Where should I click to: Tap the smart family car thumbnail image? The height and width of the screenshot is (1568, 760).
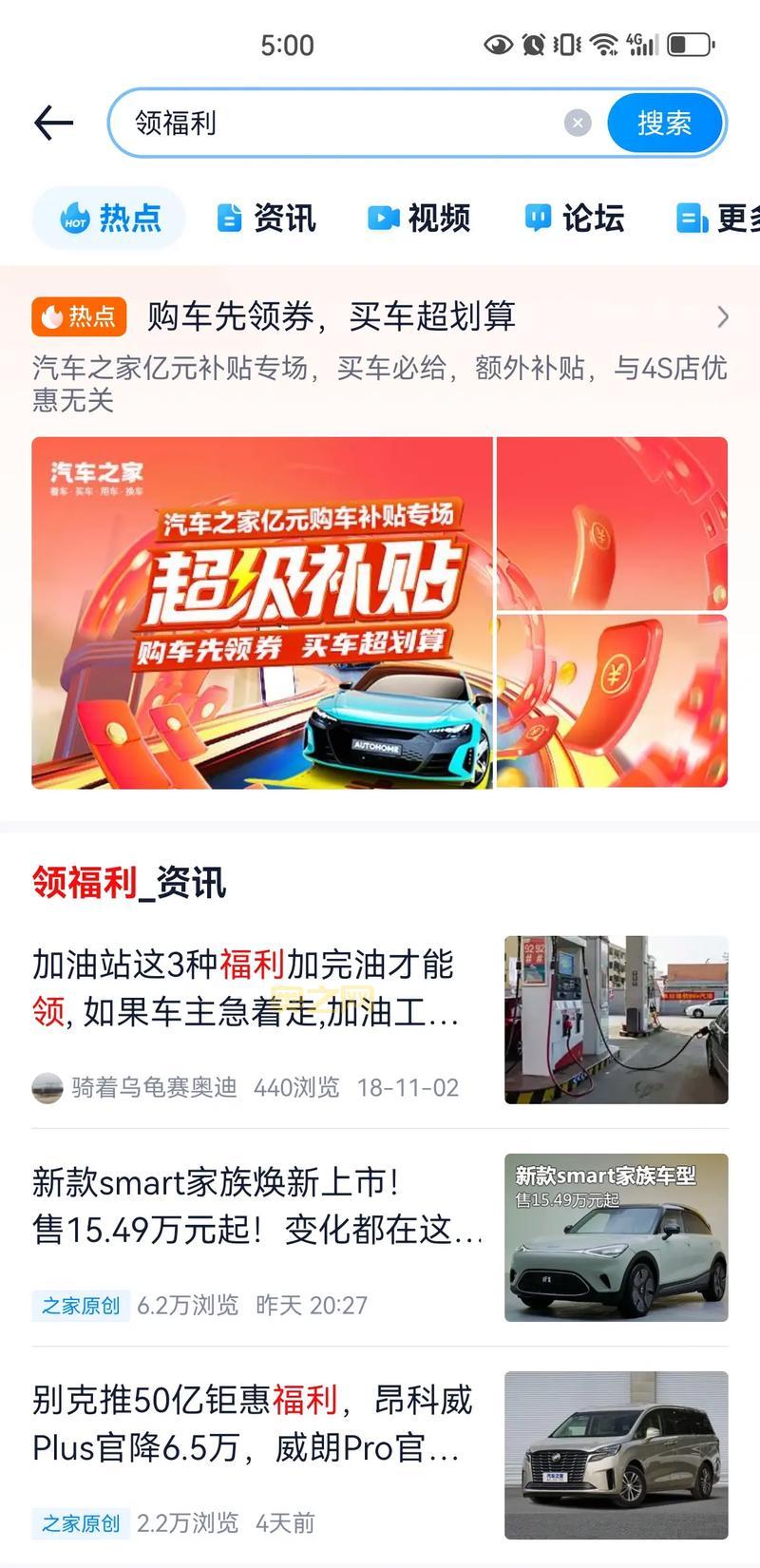pyautogui.click(x=616, y=1236)
